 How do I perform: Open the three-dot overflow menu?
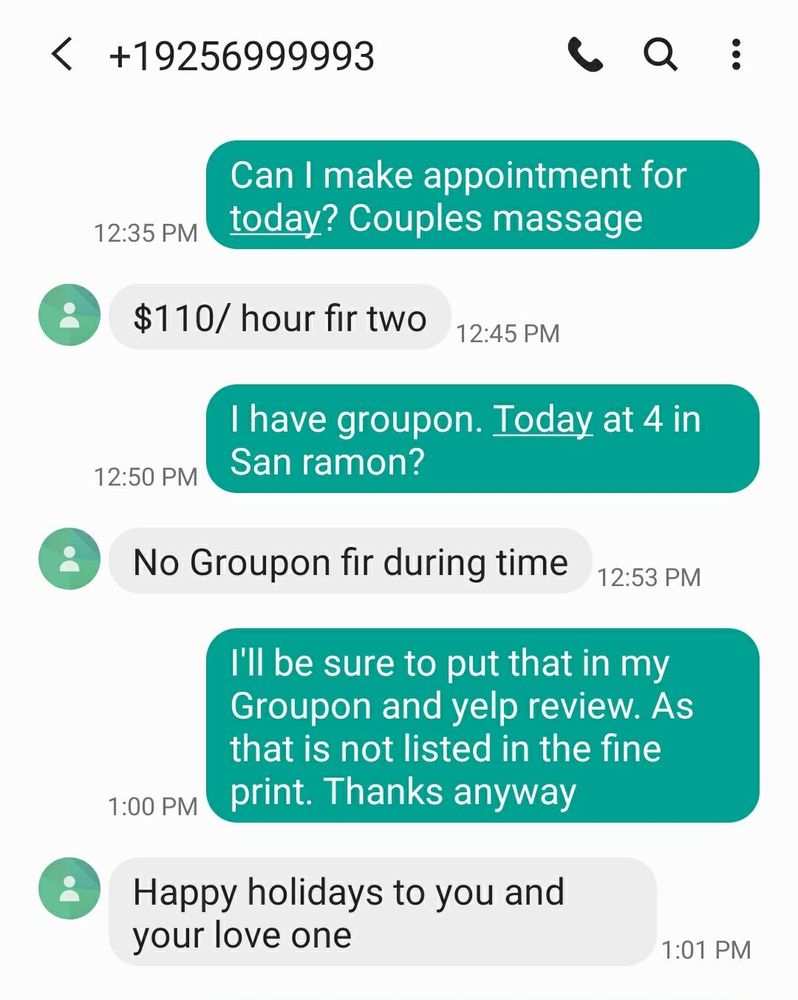point(736,54)
